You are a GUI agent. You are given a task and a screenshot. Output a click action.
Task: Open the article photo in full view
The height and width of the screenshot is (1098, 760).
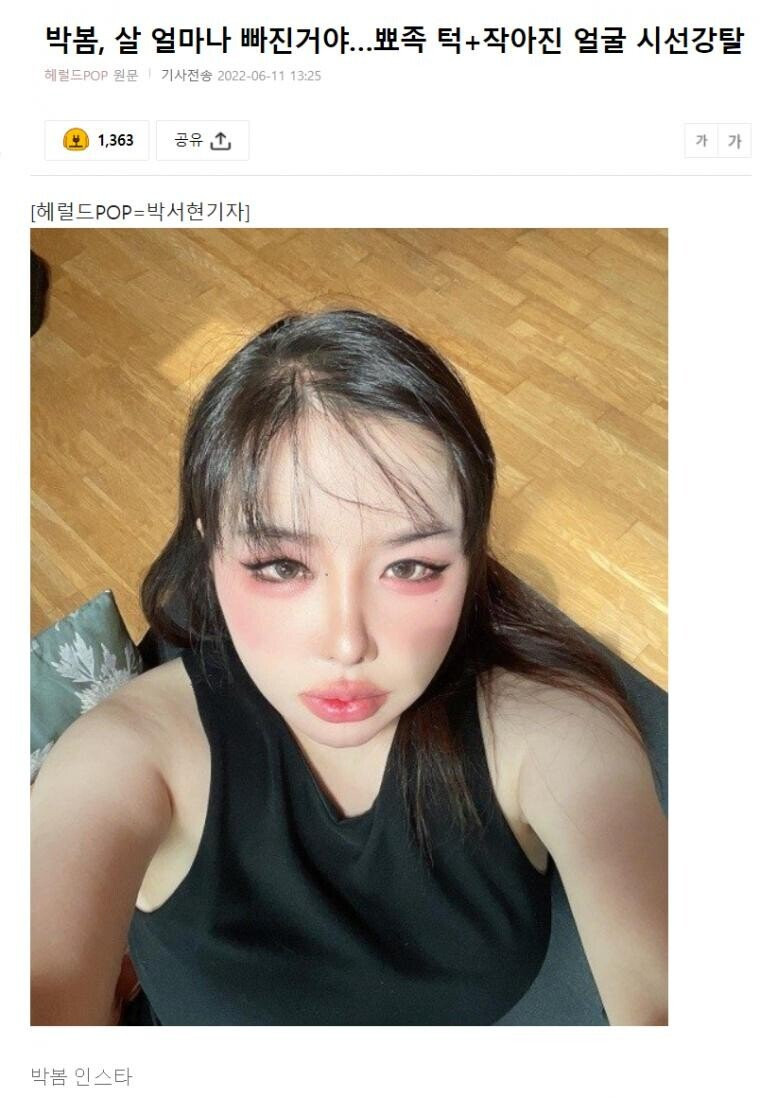coord(349,626)
